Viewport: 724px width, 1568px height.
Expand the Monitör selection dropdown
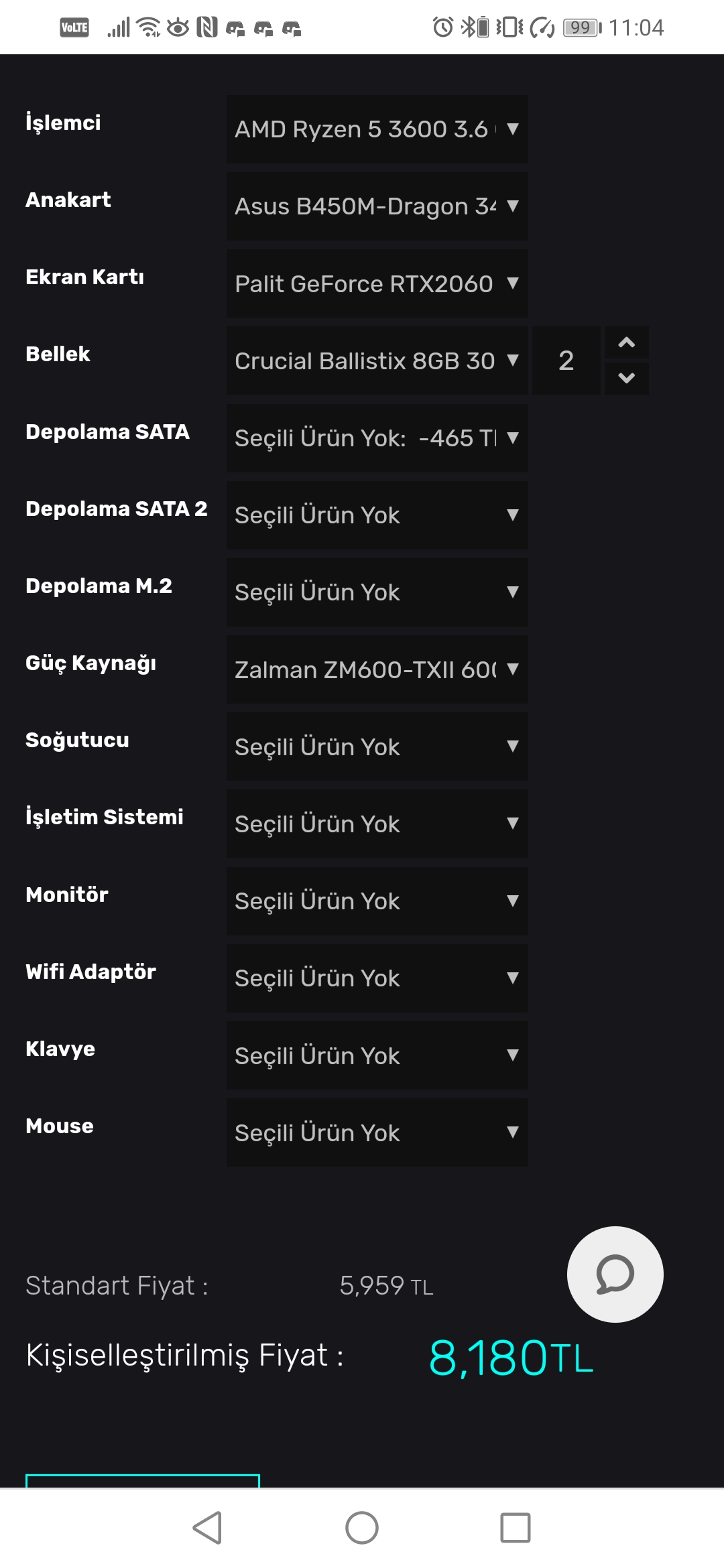(x=377, y=901)
